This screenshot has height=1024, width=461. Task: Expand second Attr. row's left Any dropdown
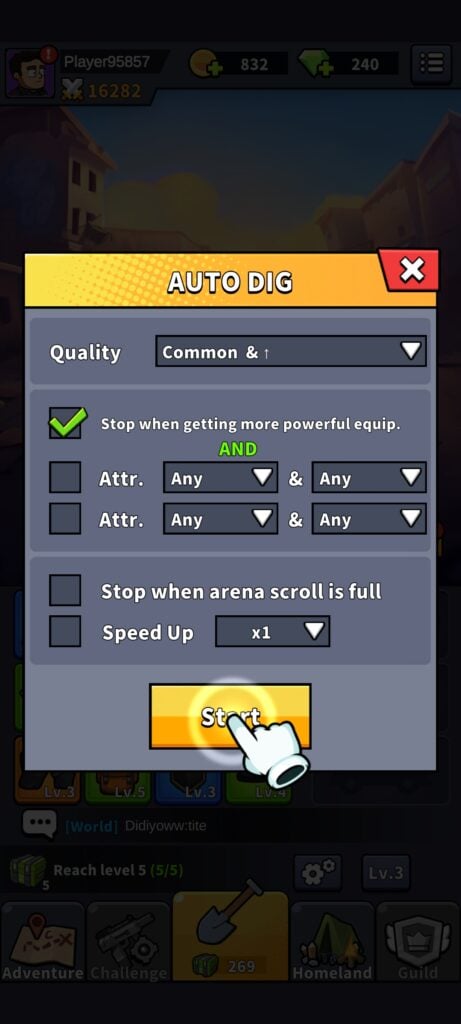pyautogui.click(x=221, y=519)
